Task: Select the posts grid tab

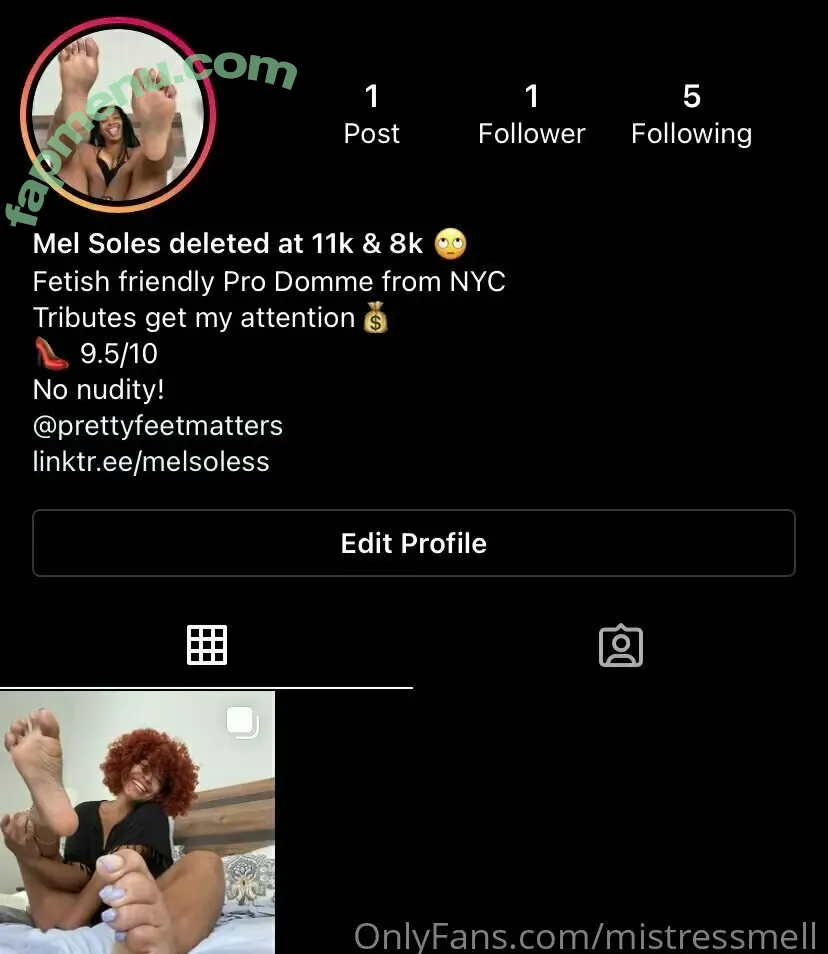Action: pyautogui.click(x=207, y=646)
